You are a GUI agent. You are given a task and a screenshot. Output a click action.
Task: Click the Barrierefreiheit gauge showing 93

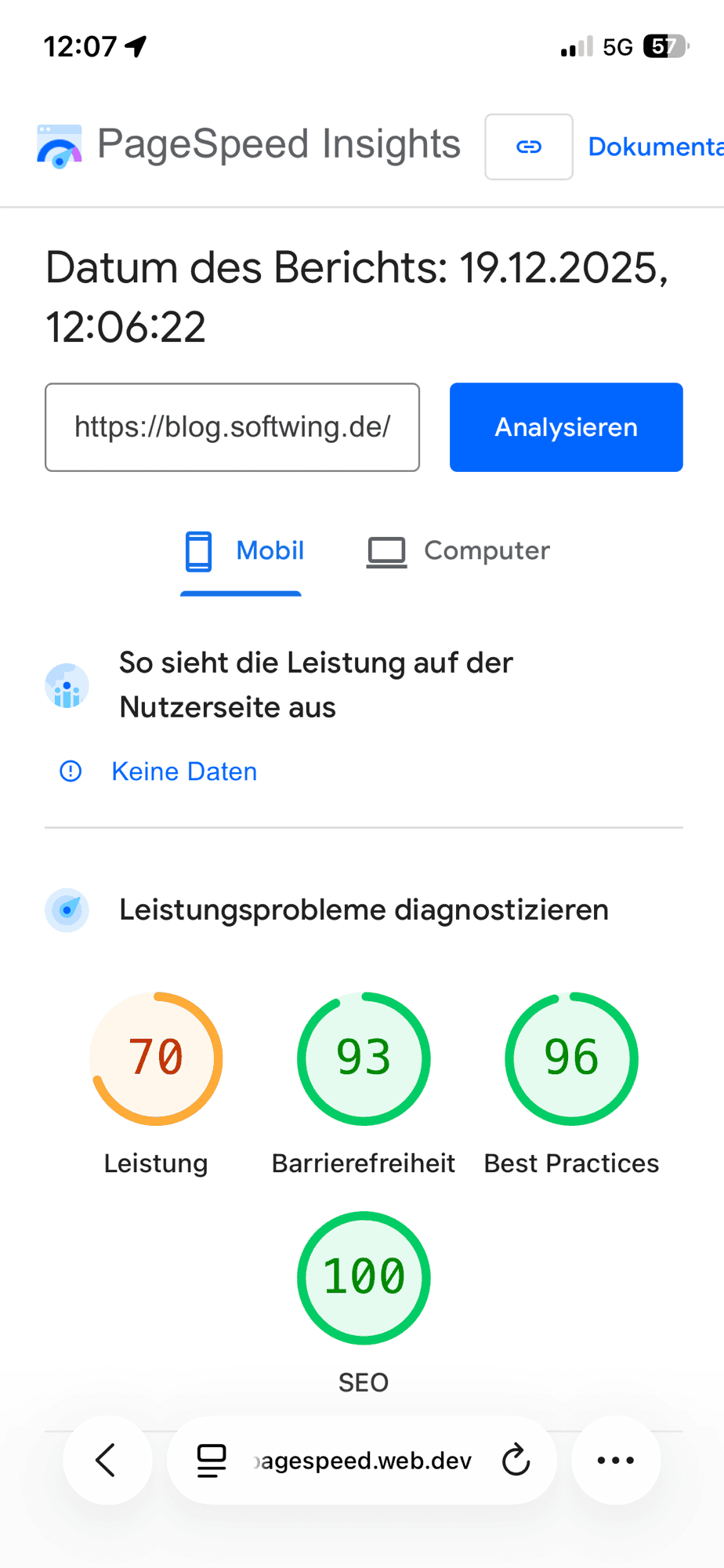(x=363, y=1058)
